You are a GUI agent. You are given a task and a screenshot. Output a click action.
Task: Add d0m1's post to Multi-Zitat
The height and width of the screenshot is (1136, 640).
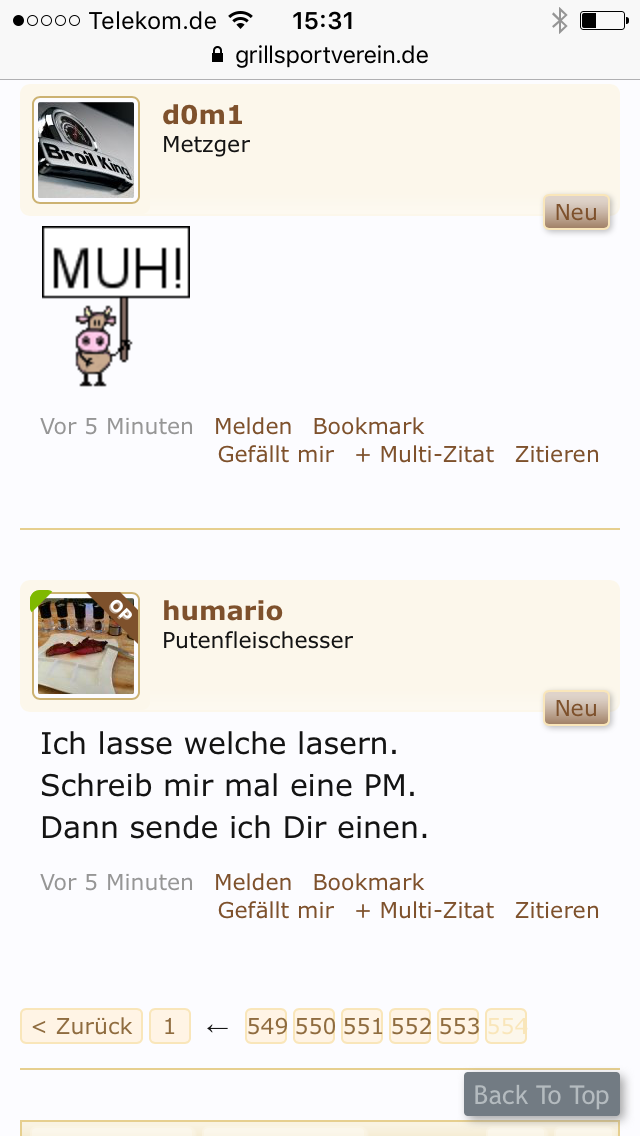[424, 454]
